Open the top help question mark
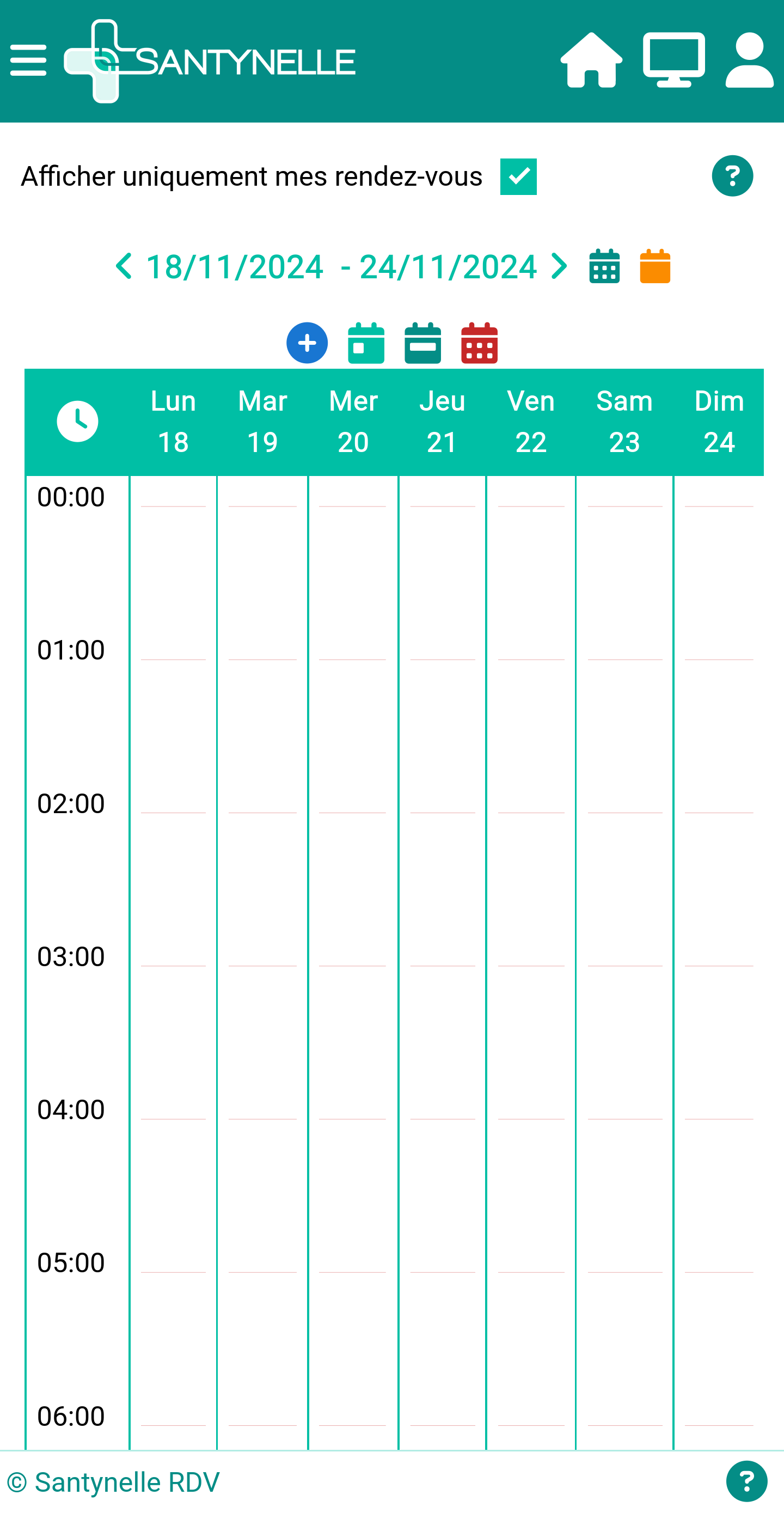 point(732,175)
